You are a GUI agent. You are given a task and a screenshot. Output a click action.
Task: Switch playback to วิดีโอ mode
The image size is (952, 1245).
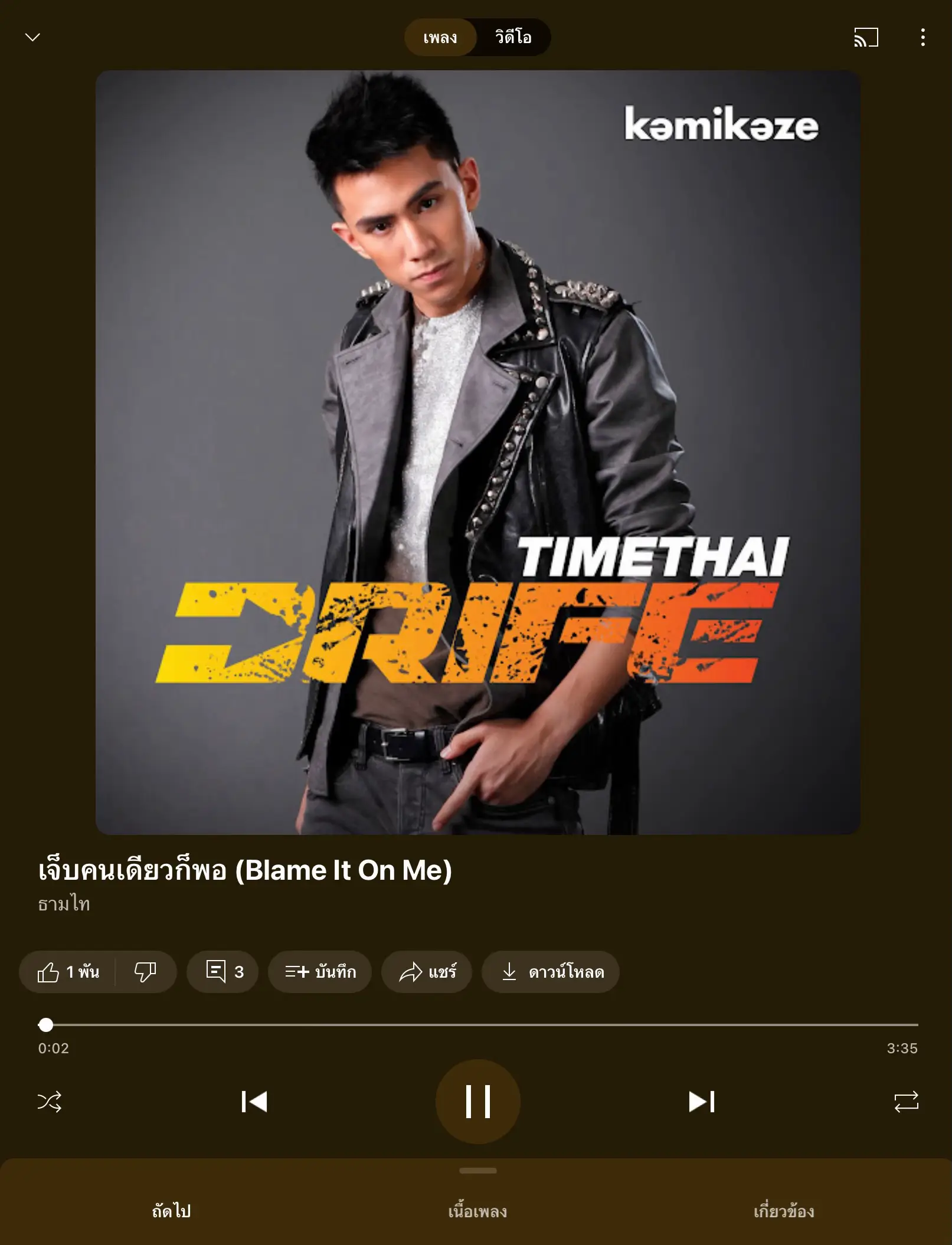click(x=512, y=37)
